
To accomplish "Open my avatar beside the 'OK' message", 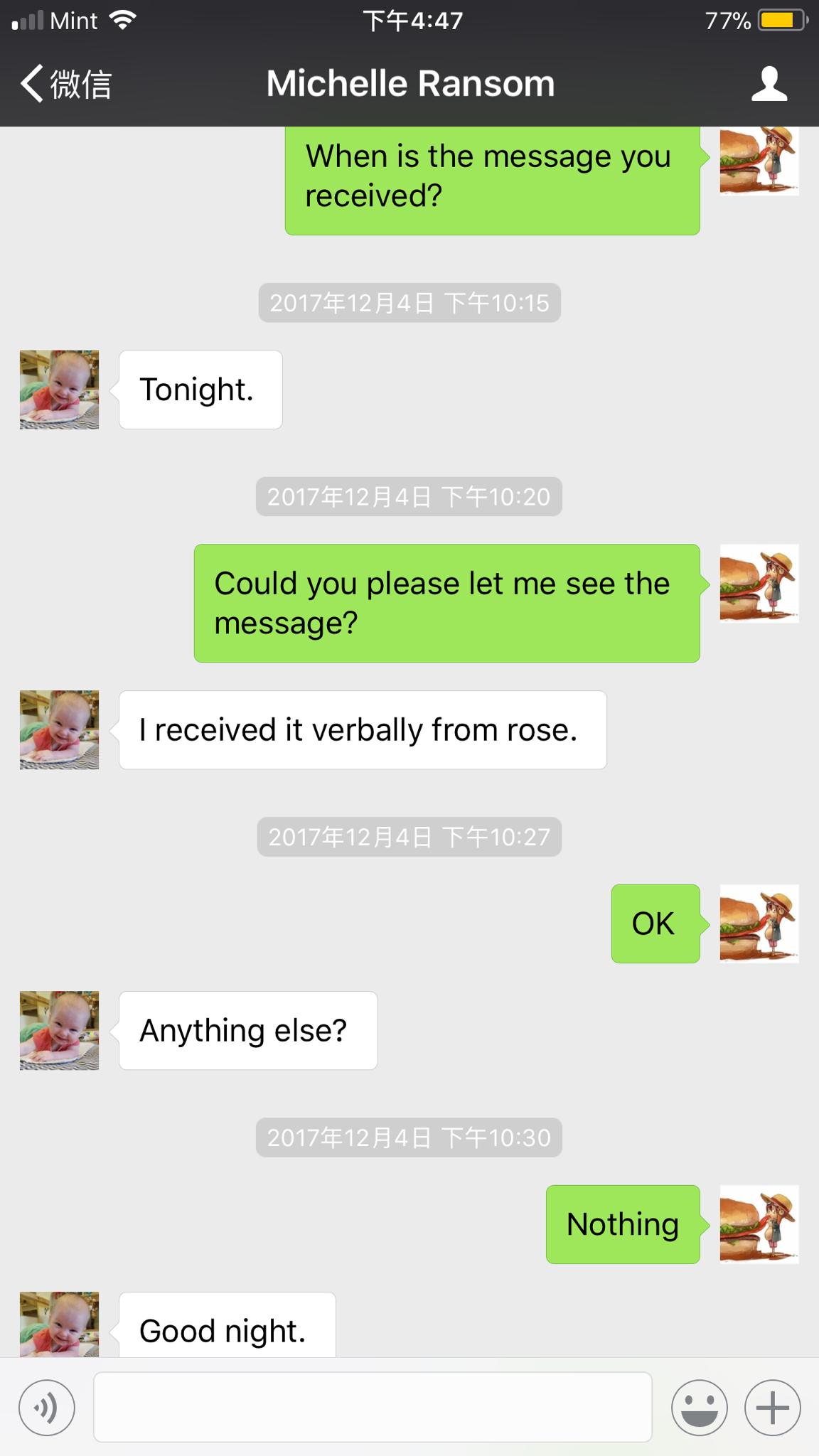I will pos(759,924).
